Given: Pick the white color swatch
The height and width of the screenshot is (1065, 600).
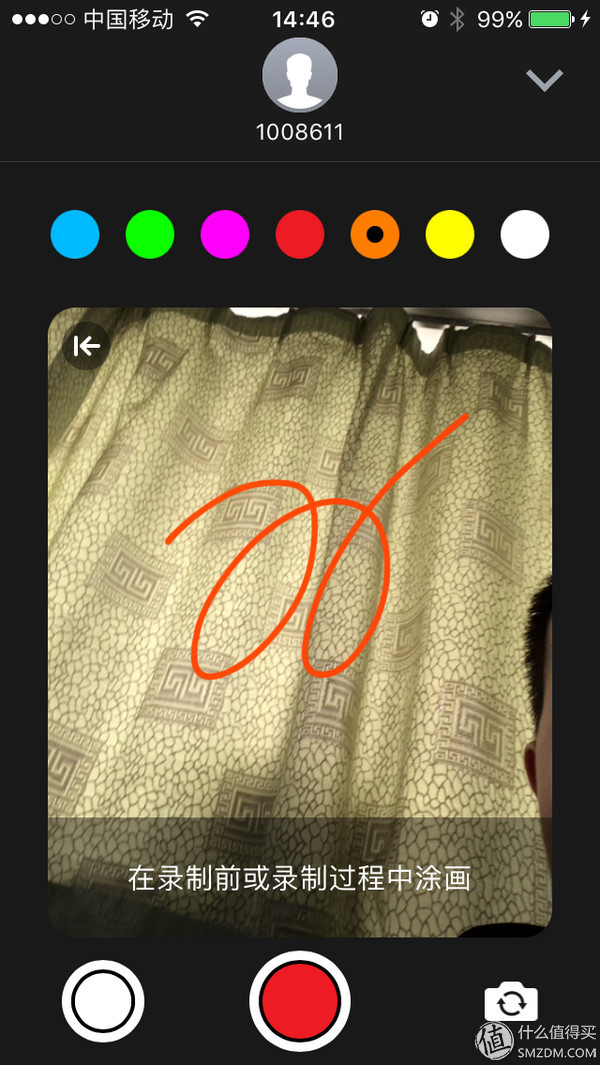Looking at the screenshot, I should pyautogui.click(x=525, y=236).
